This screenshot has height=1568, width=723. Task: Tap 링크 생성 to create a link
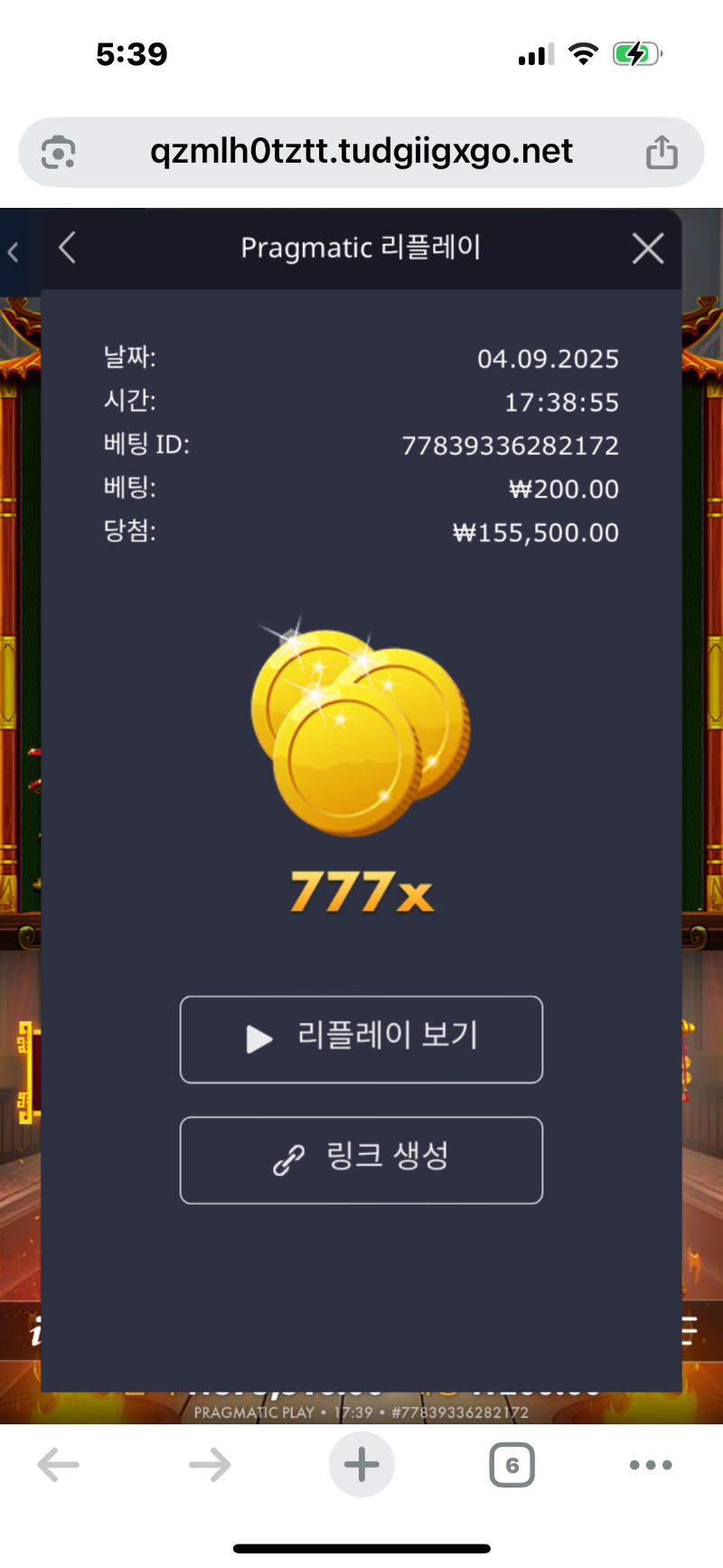click(x=361, y=1160)
